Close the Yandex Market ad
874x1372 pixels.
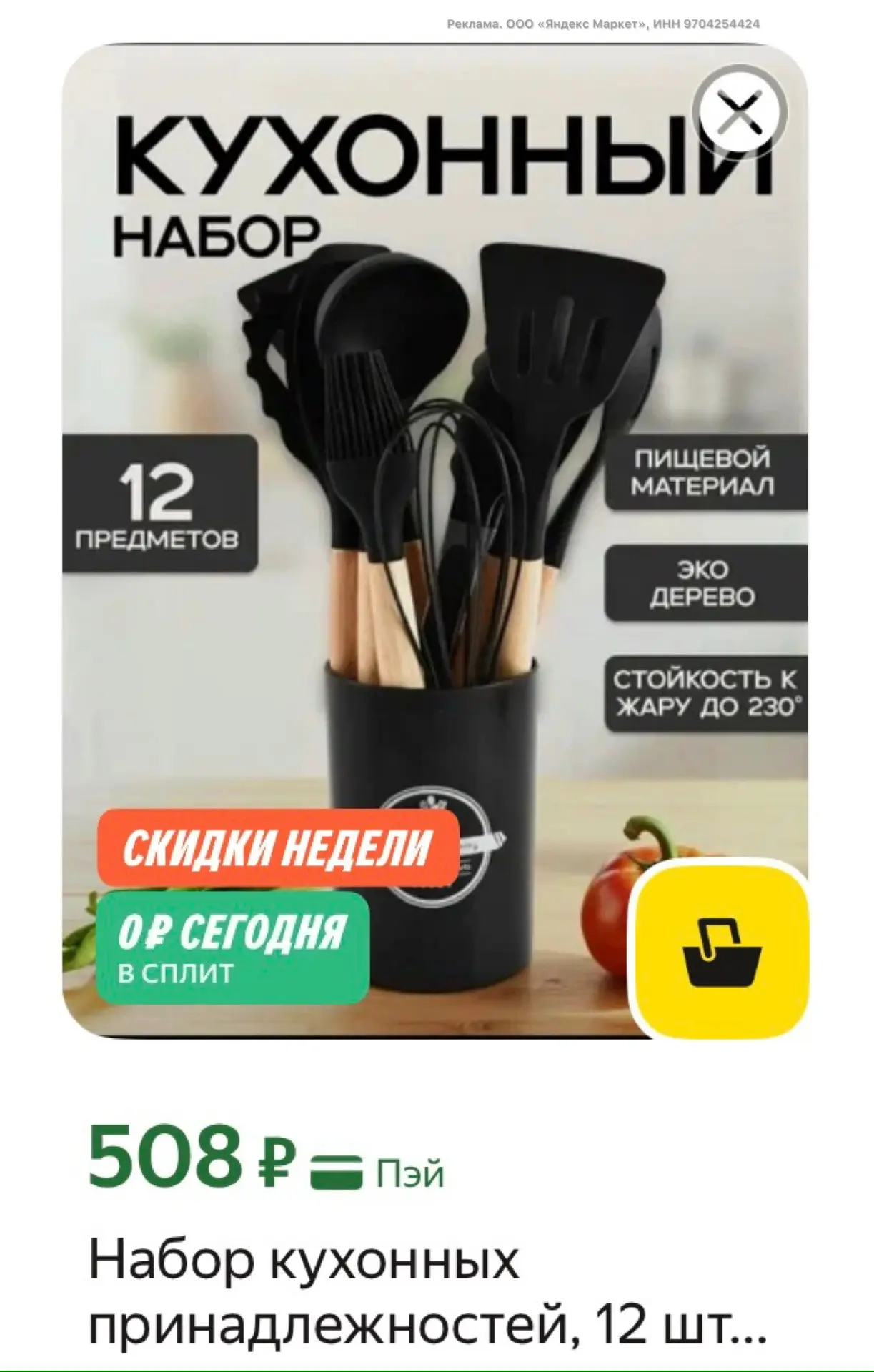[x=740, y=112]
